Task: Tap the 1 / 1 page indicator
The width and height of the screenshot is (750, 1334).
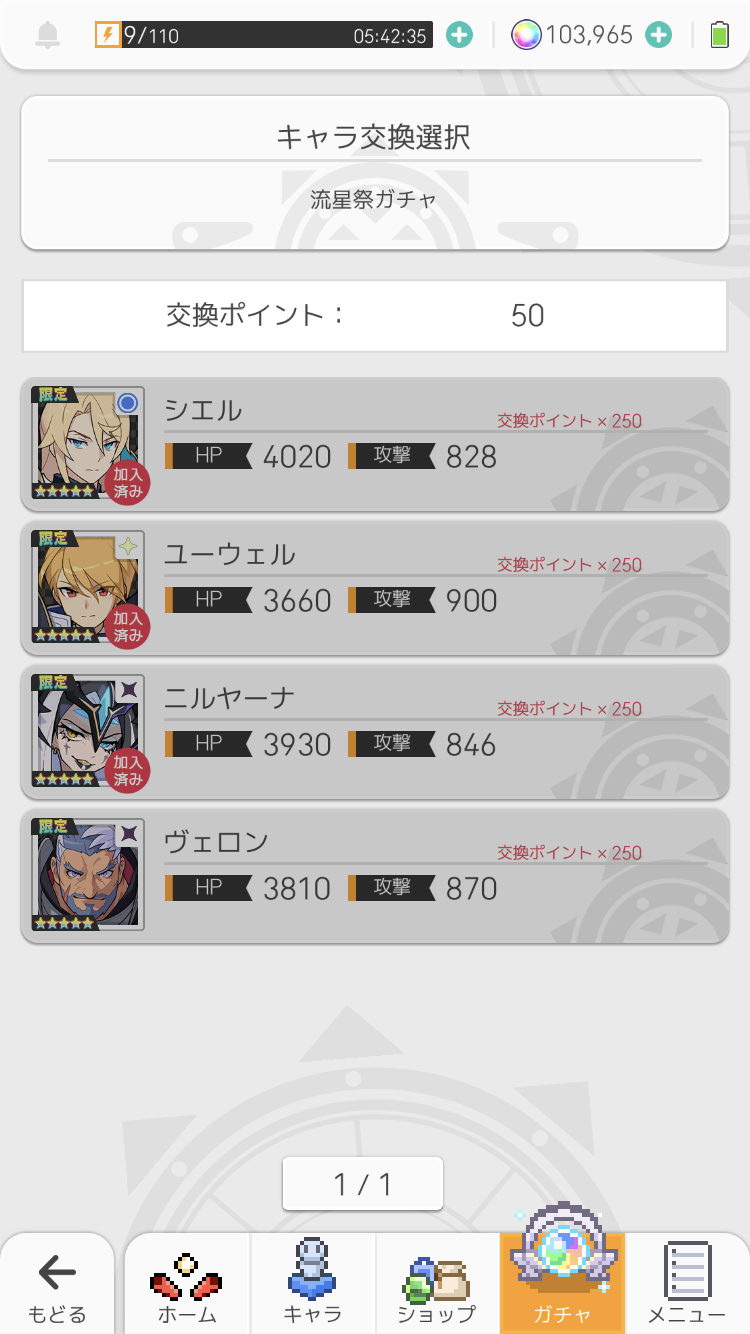Action: point(362,1184)
